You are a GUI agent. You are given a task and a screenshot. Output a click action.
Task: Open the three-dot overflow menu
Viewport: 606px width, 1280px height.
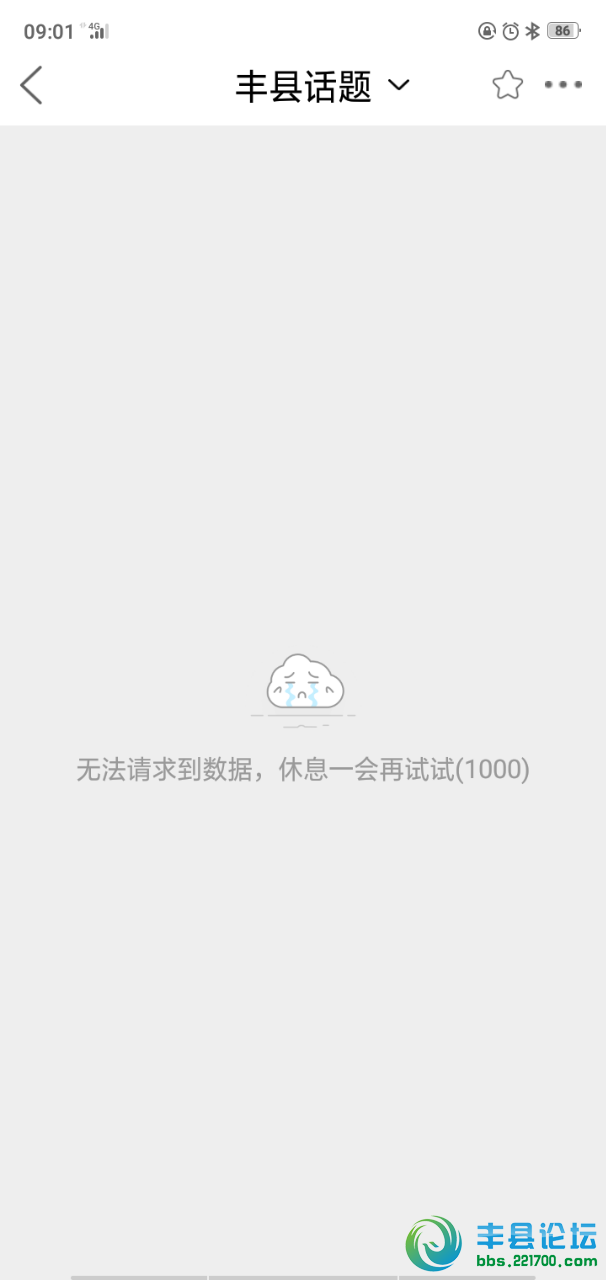(563, 85)
